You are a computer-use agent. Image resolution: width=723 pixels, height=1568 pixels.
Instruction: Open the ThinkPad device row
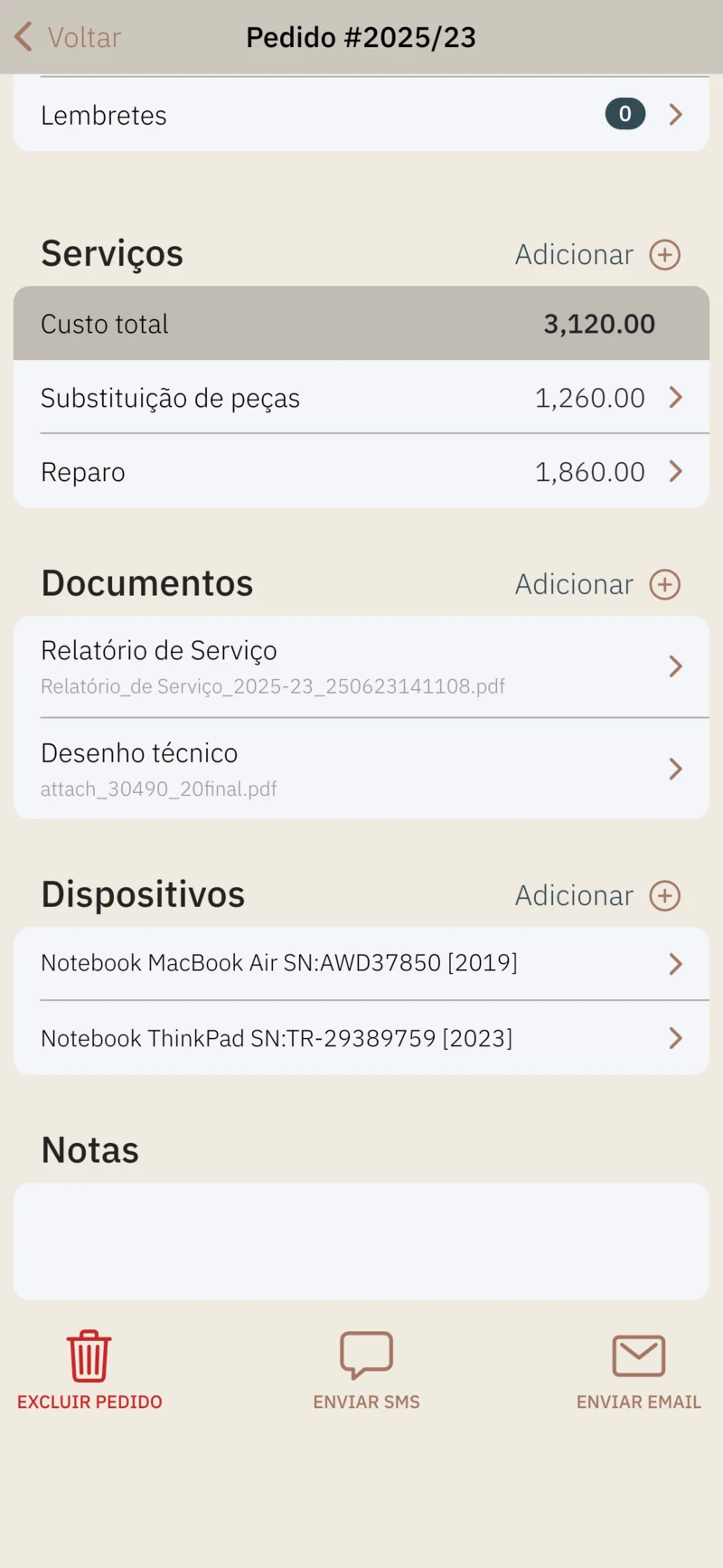click(x=361, y=1038)
